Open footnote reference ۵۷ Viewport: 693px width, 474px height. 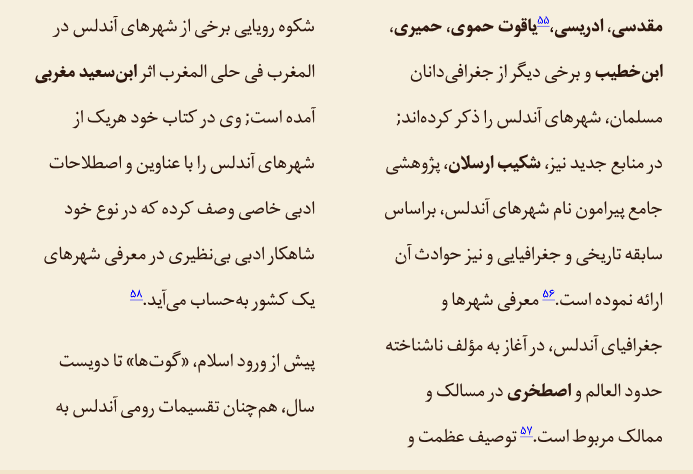coord(526,432)
